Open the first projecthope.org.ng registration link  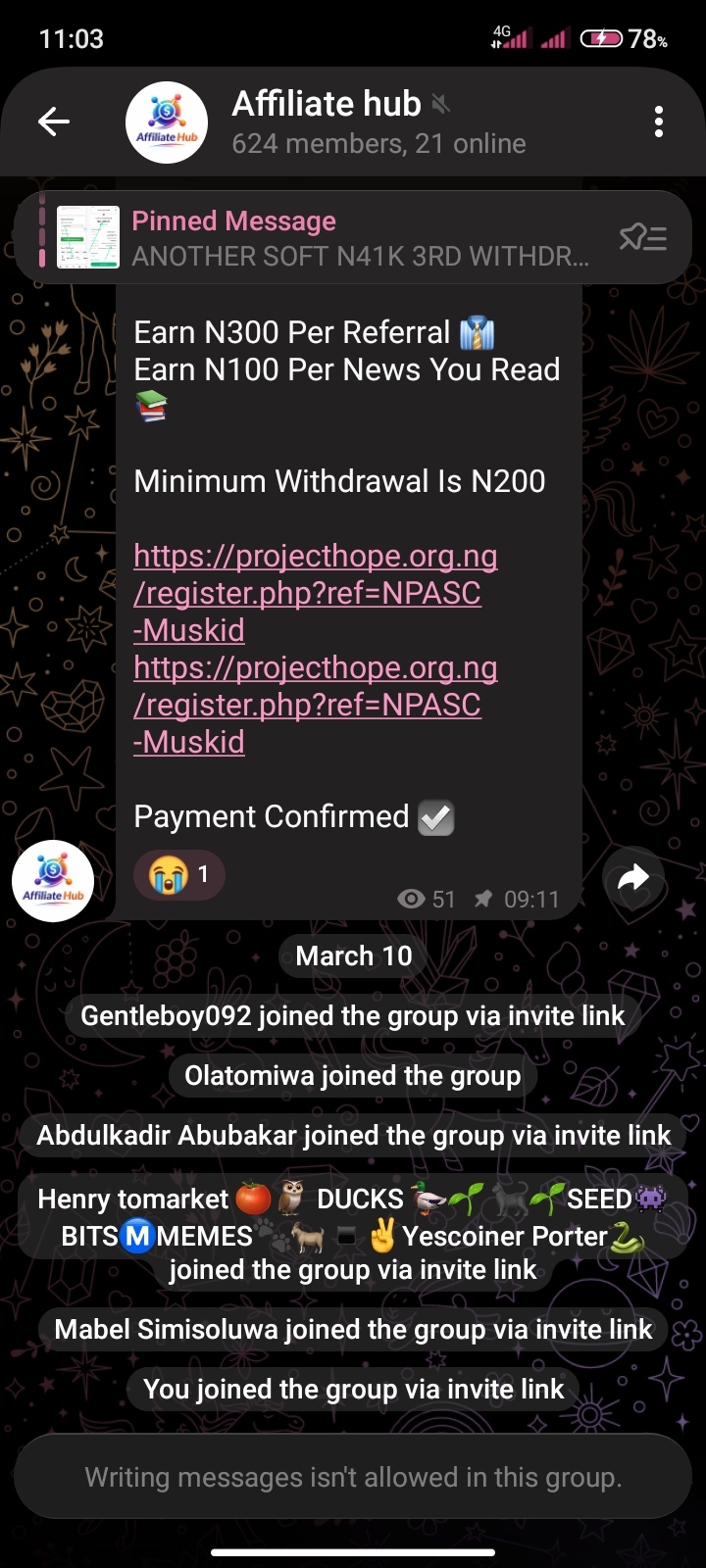(x=315, y=592)
